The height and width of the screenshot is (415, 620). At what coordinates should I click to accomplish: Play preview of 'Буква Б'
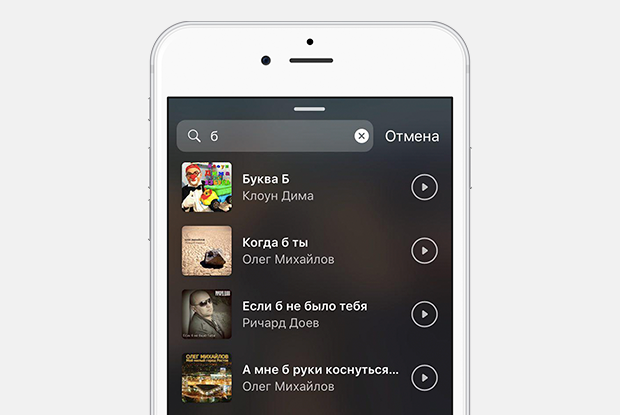tap(425, 187)
